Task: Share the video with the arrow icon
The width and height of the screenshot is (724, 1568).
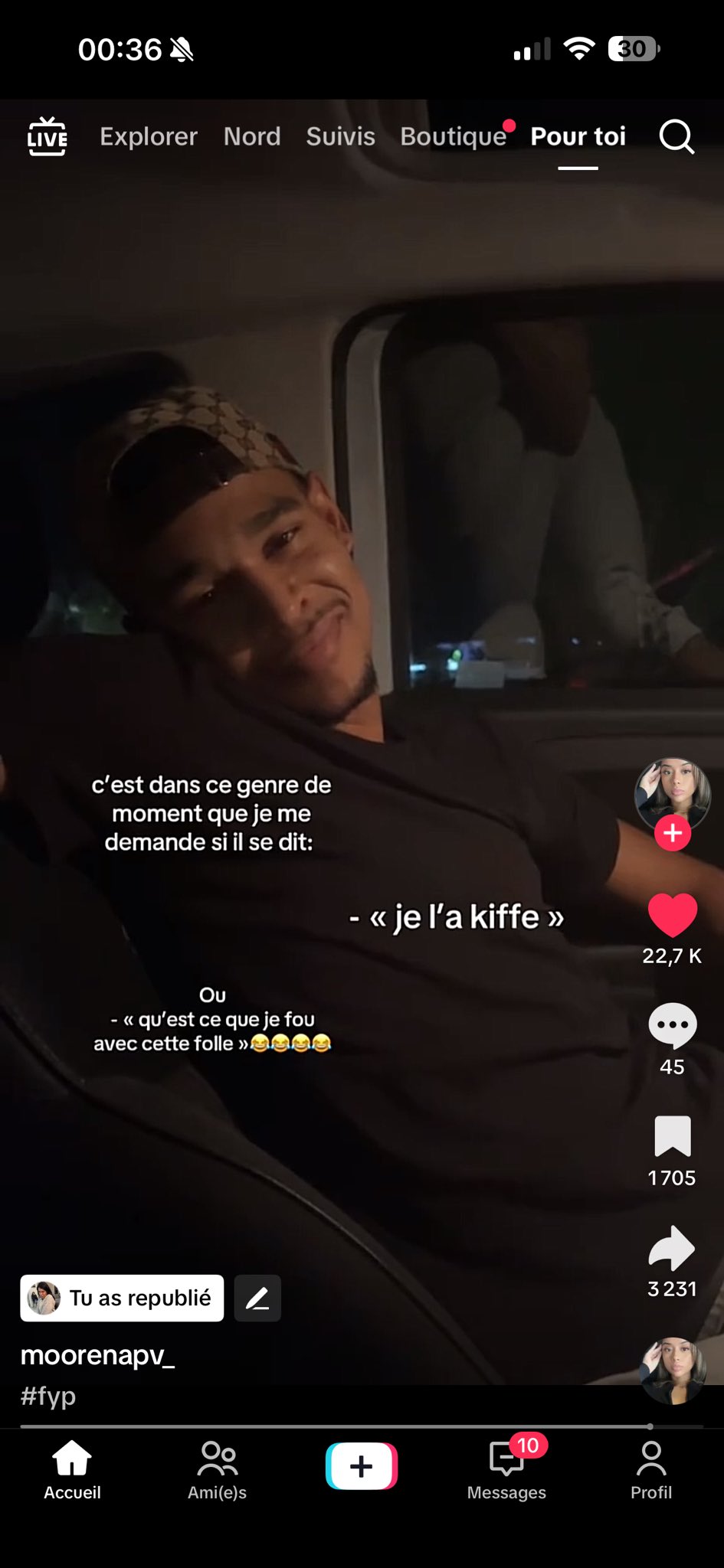Action: point(672,1248)
